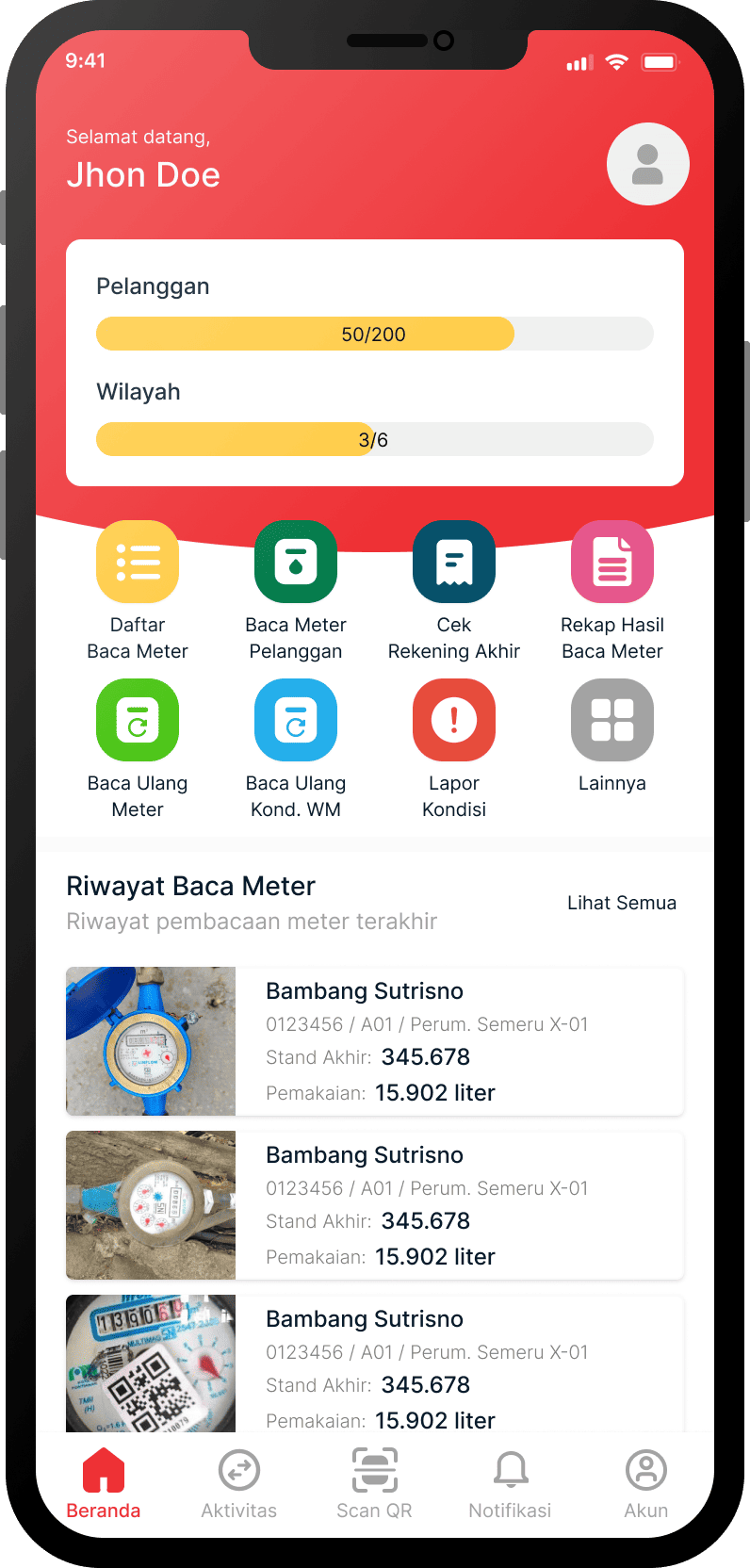Open Cek Rekening Akhir

click(454, 563)
